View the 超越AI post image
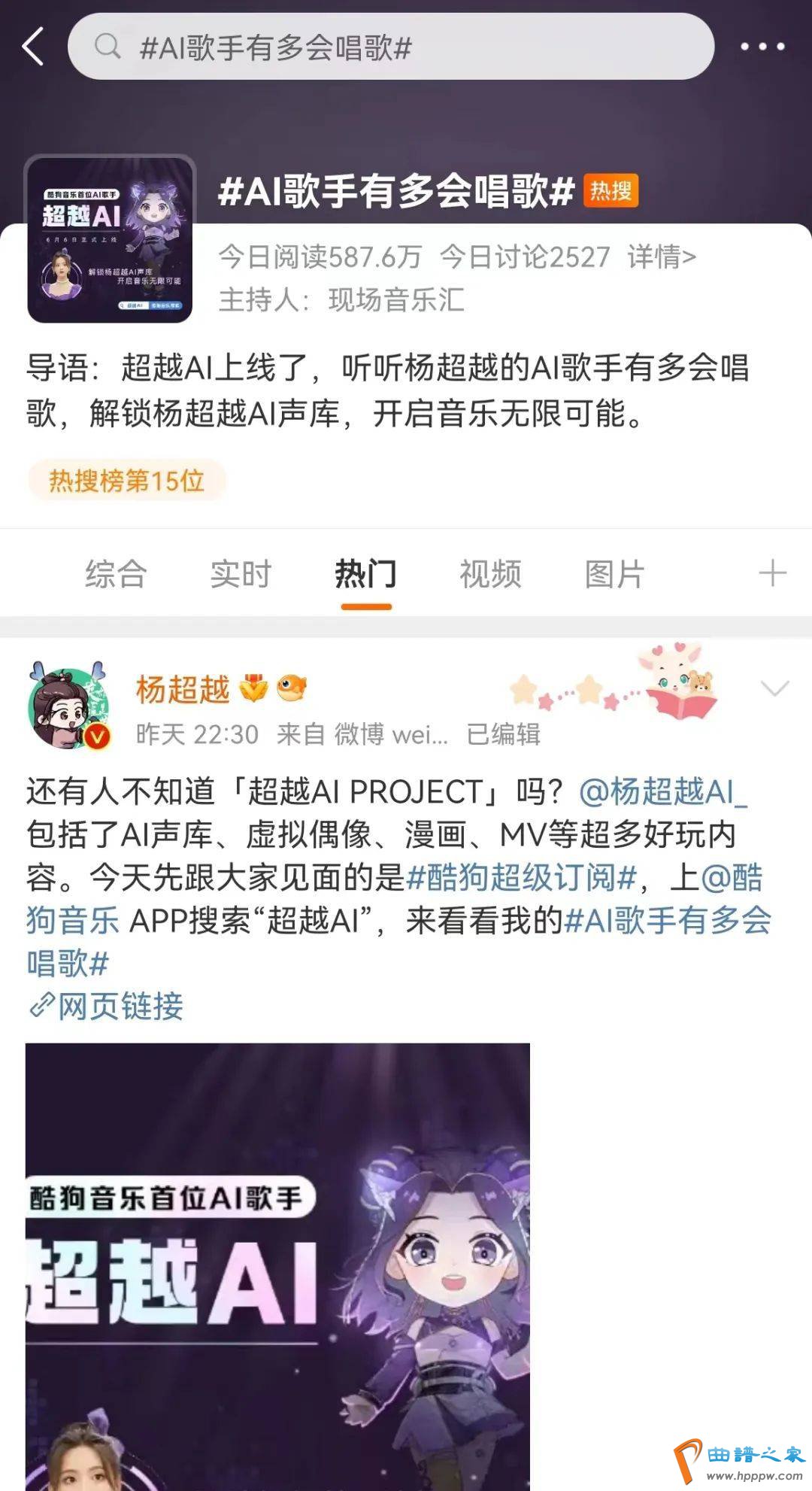Screen dimensions: 812x1491 277,1264
